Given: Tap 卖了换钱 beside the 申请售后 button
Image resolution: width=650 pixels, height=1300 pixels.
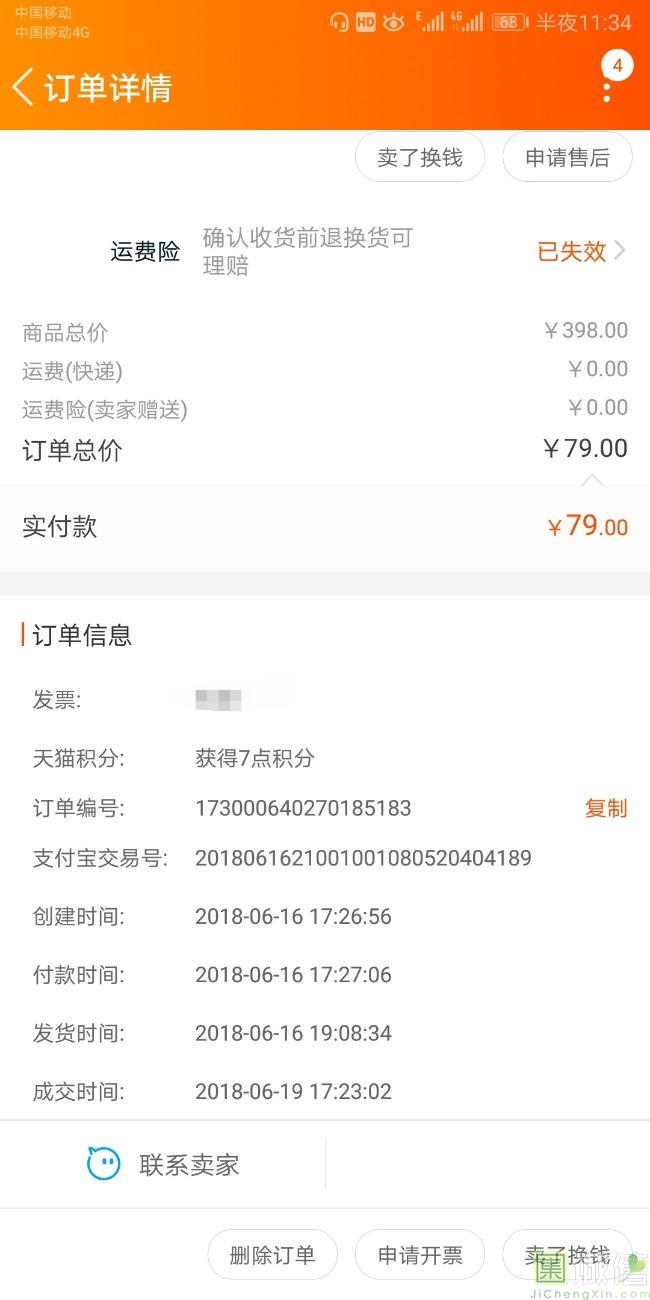Looking at the screenshot, I should tap(420, 158).
